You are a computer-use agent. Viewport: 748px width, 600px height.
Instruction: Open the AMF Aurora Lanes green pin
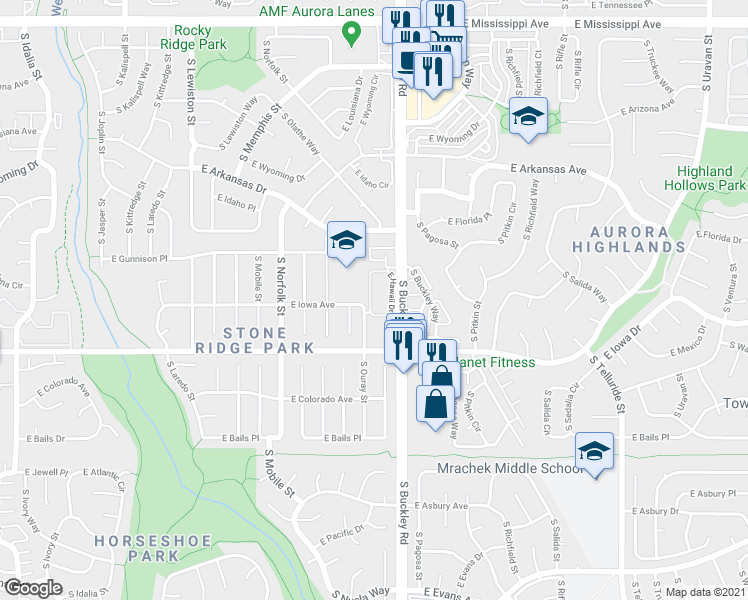click(352, 35)
